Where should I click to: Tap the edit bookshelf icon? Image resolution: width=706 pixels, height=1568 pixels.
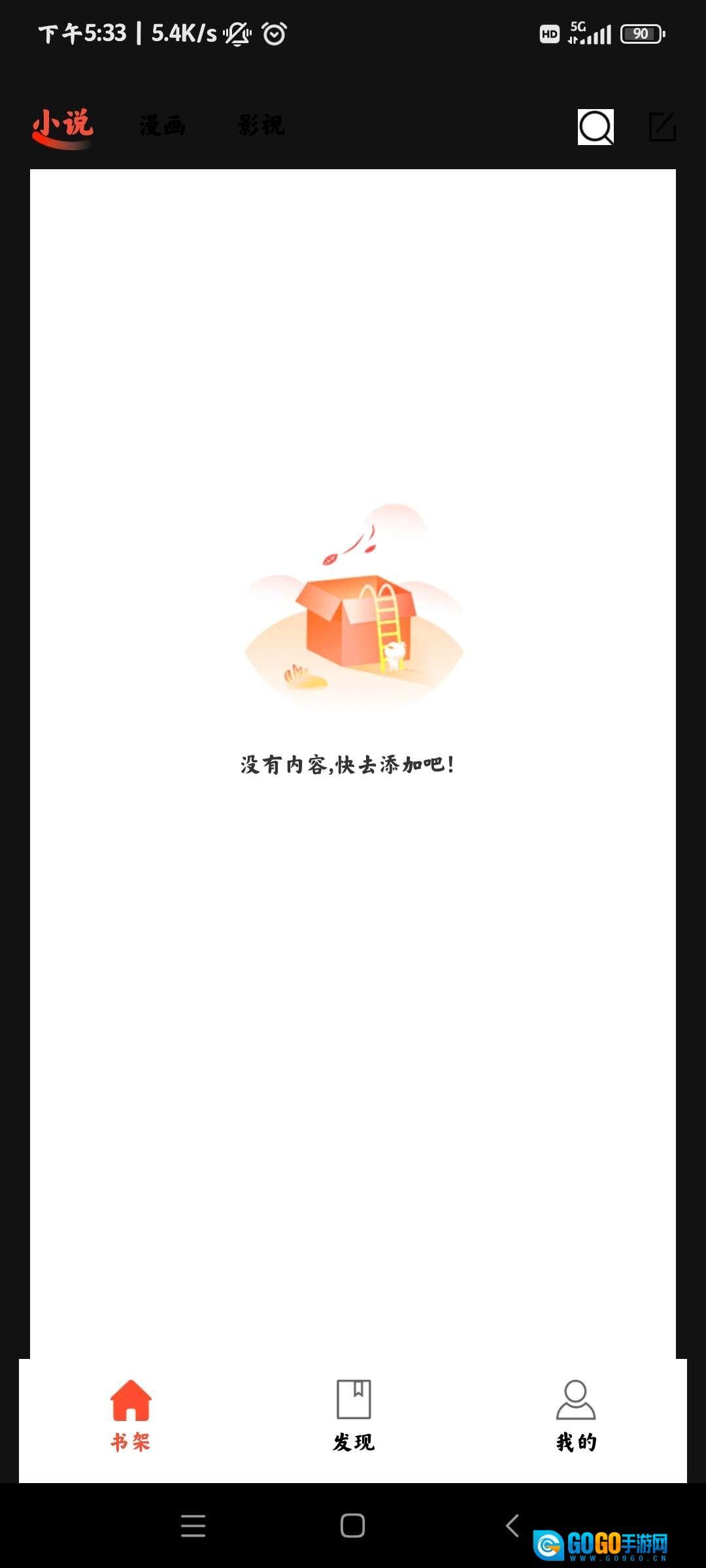(x=662, y=127)
